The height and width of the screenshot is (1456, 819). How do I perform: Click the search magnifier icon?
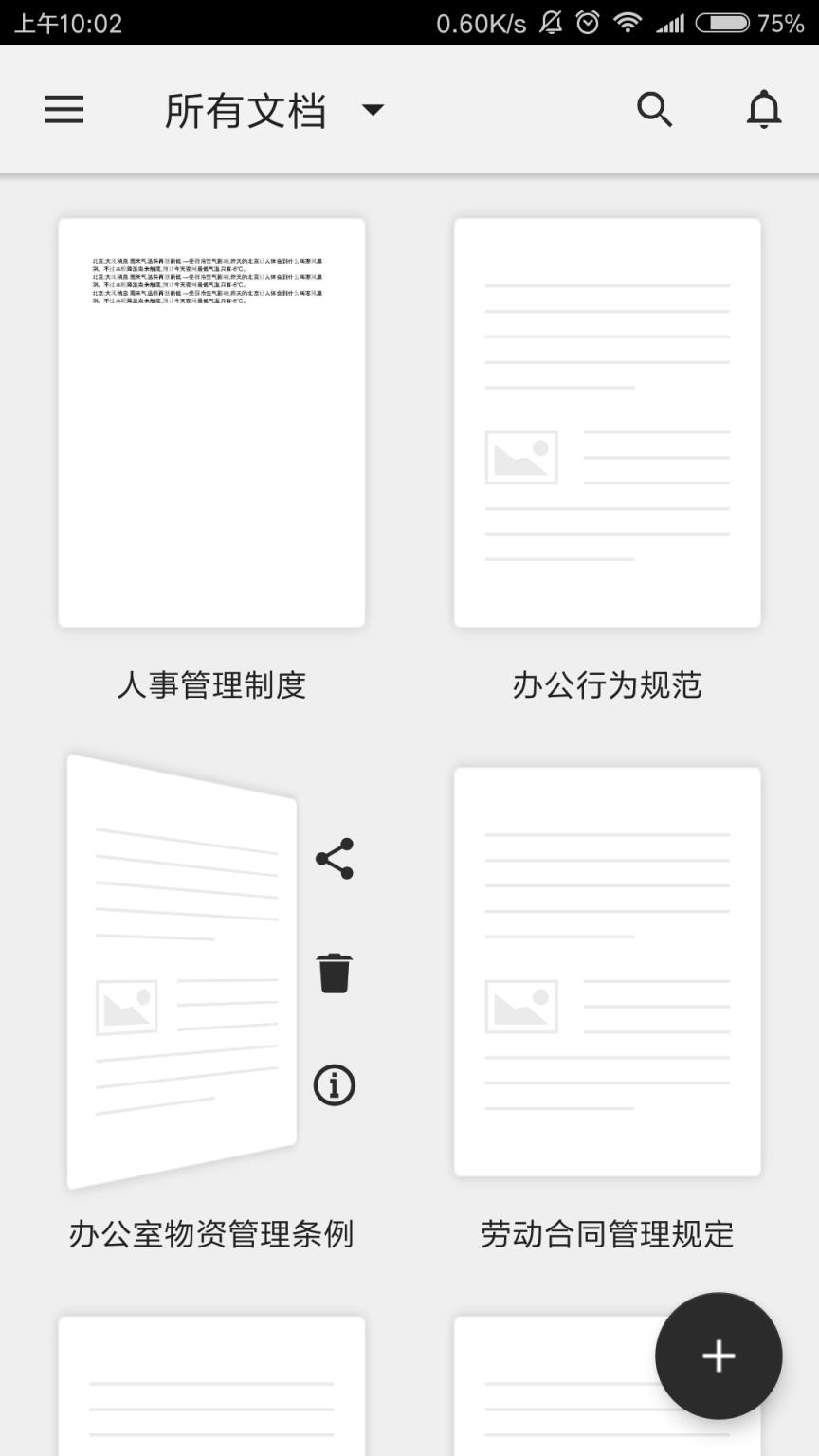click(654, 109)
